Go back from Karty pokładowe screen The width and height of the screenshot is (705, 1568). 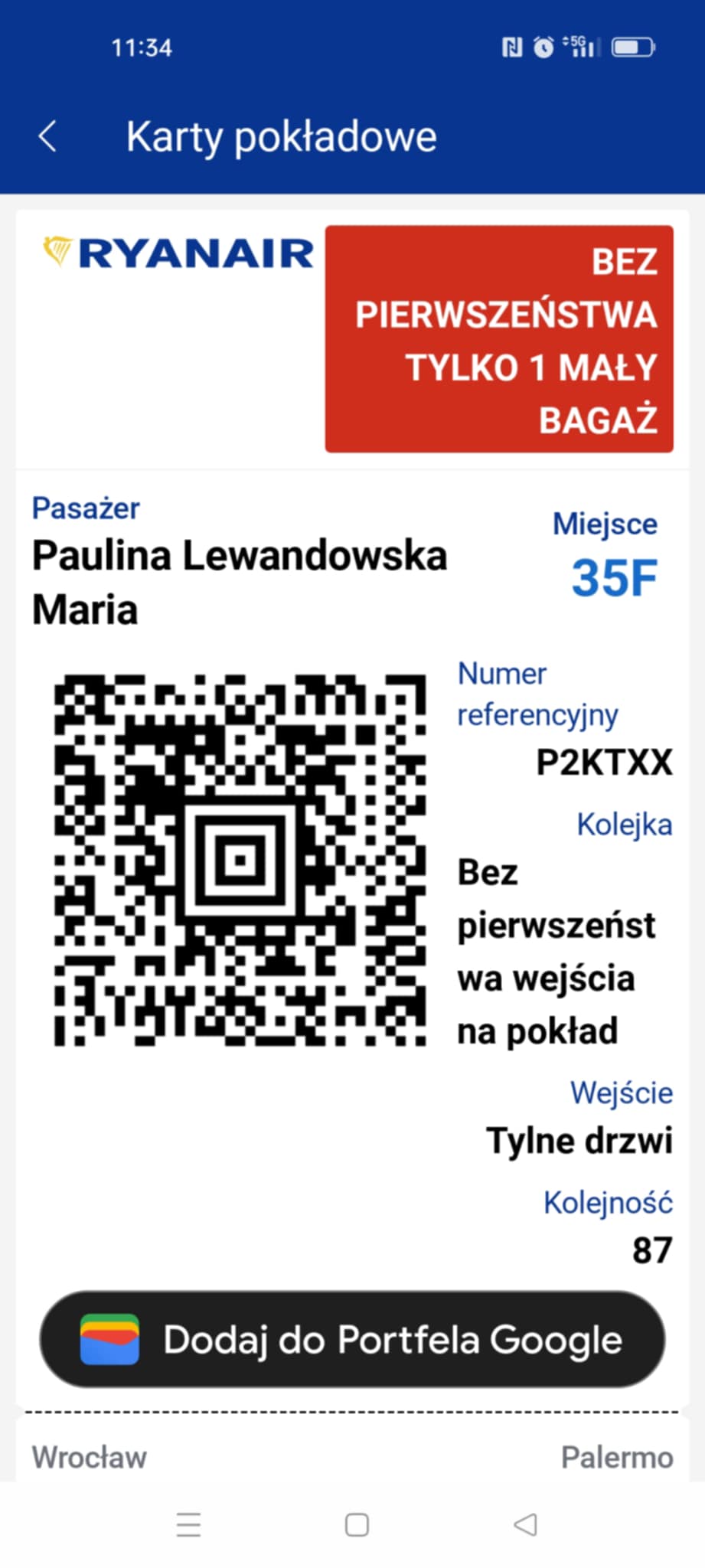(x=47, y=137)
